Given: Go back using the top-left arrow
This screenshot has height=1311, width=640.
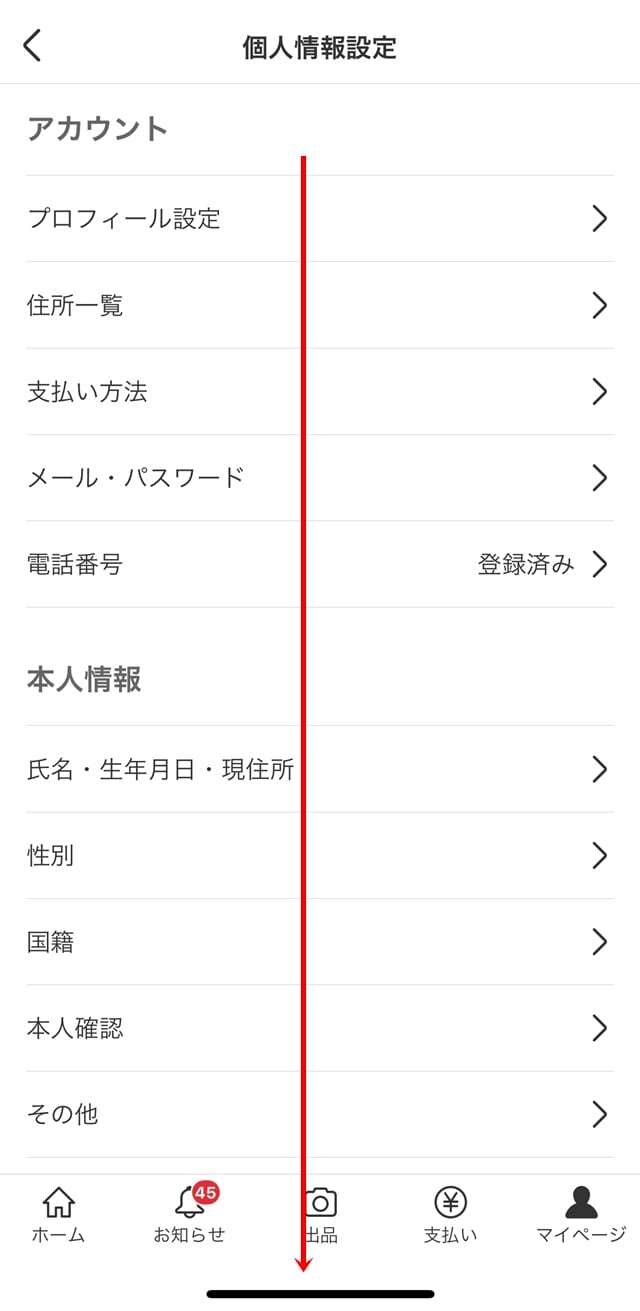Looking at the screenshot, I should (x=33, y=45).
